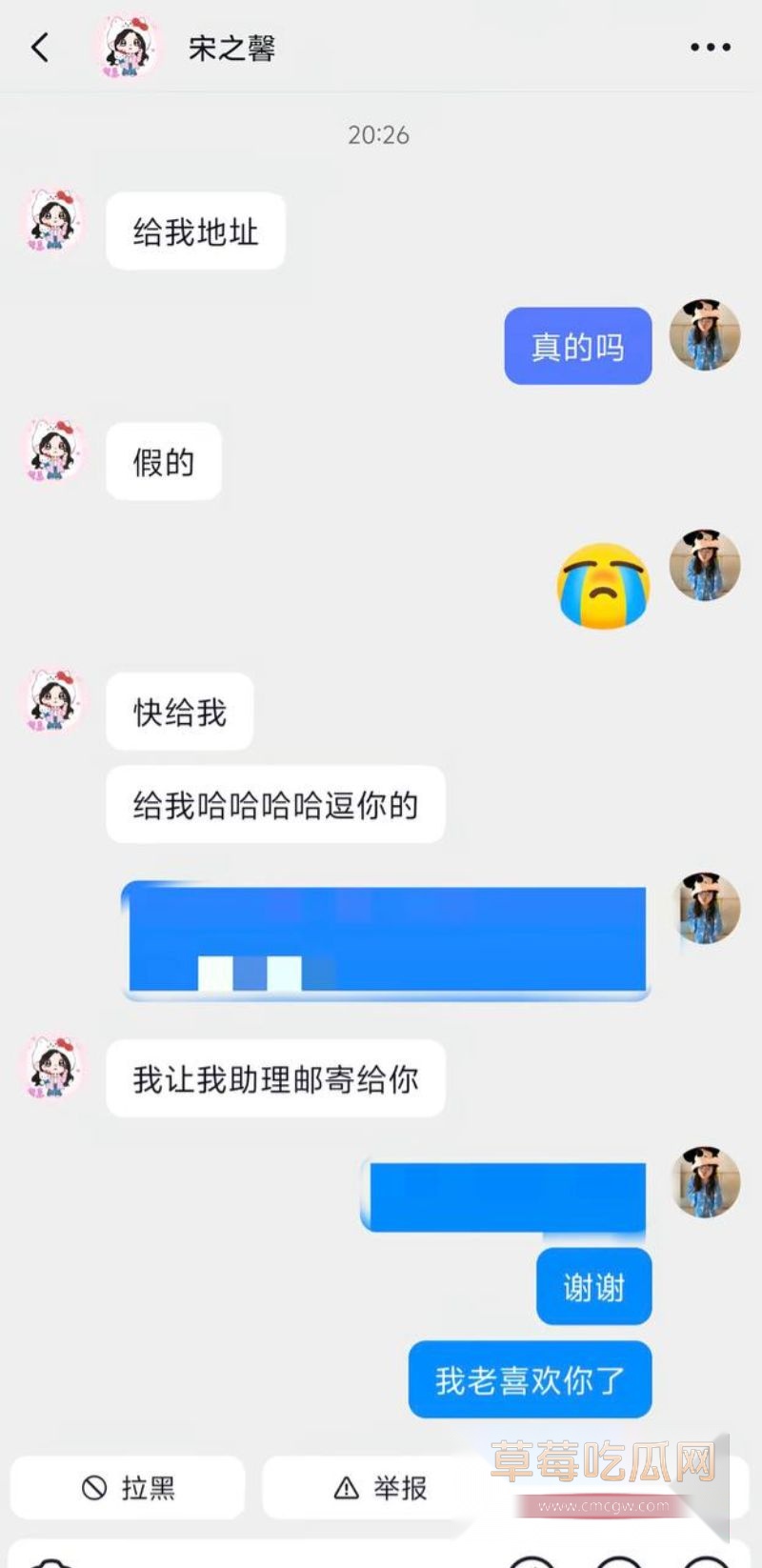Tap the 20:26 timestamp label
Screen dimensions: 762x1568
point(380,135)
